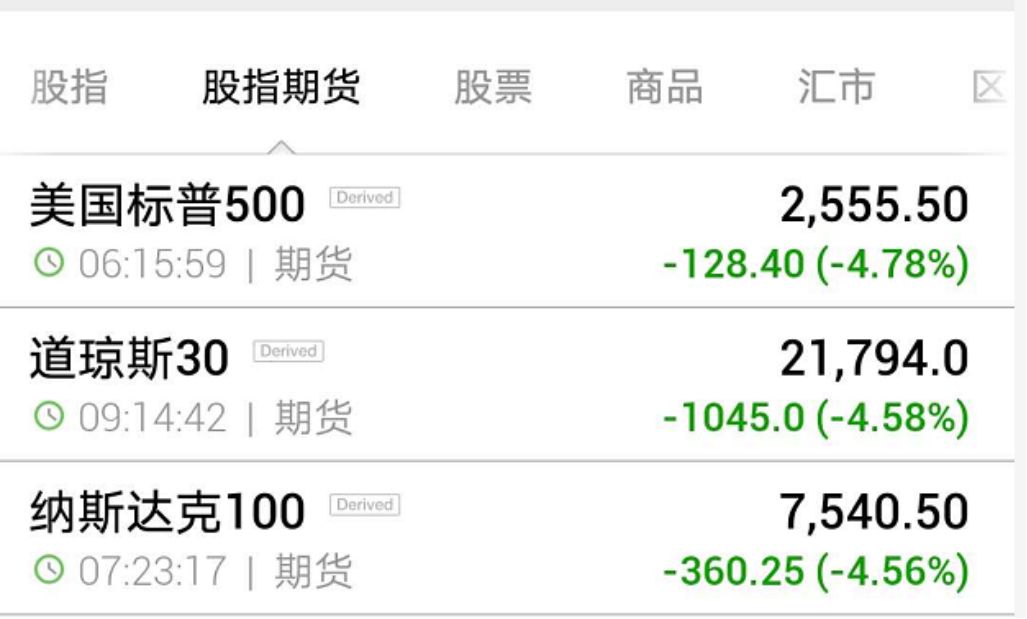Open 美国标普500 futures details
This screenshot has height=619, width=1027.
(500, 232)
